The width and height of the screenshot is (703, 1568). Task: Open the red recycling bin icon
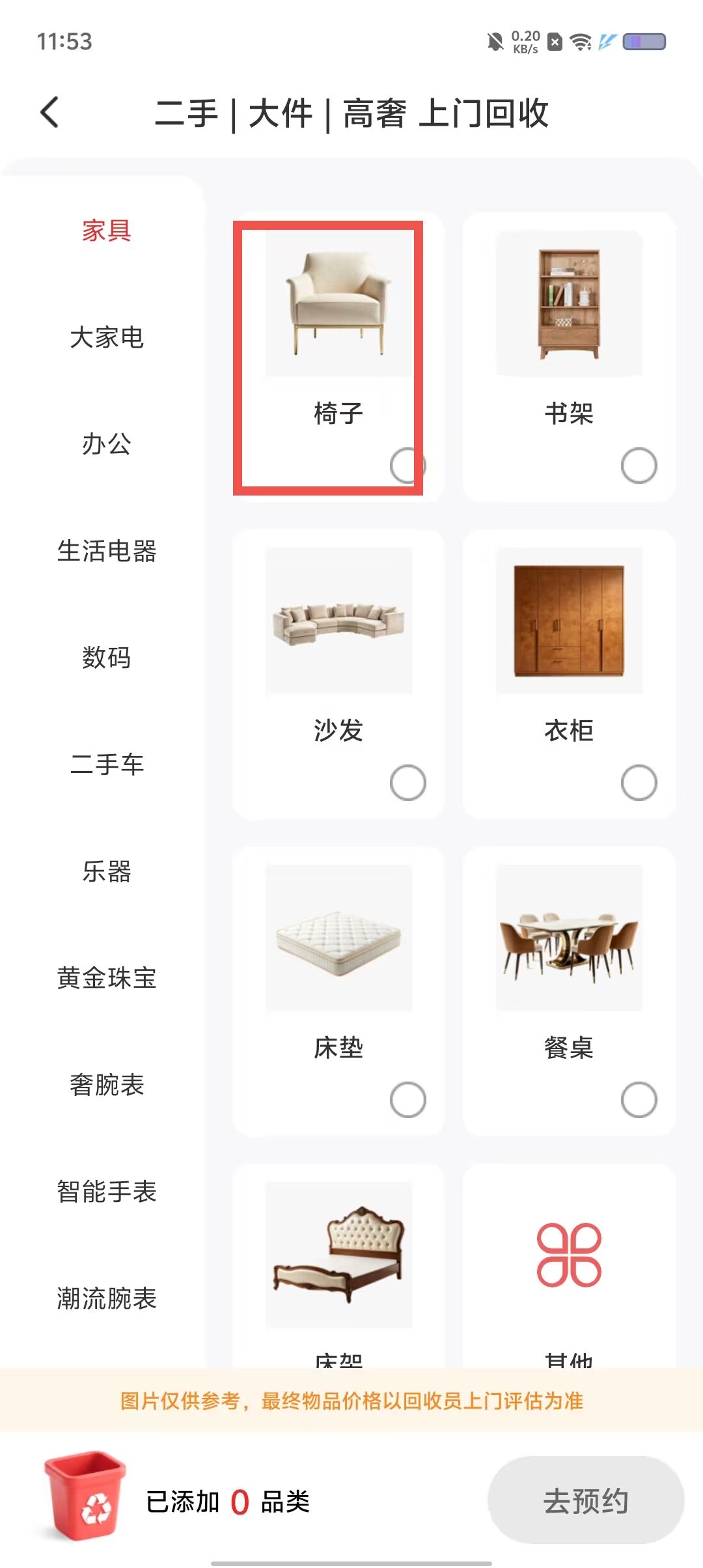(x=85, y=1496)
